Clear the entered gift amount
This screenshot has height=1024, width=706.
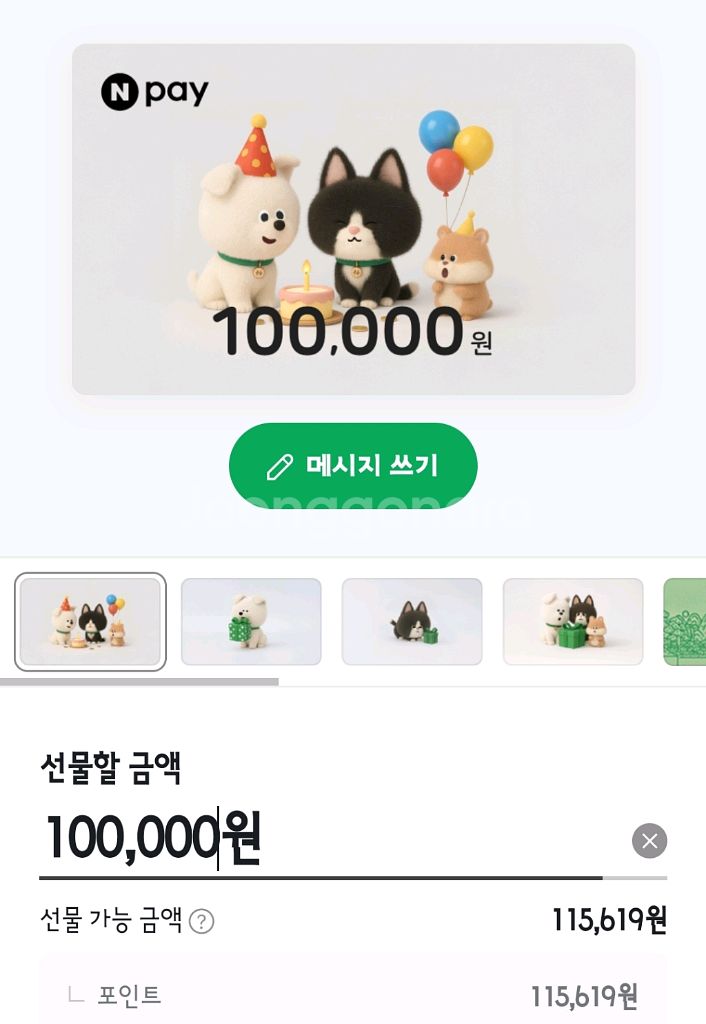point(649,841)
